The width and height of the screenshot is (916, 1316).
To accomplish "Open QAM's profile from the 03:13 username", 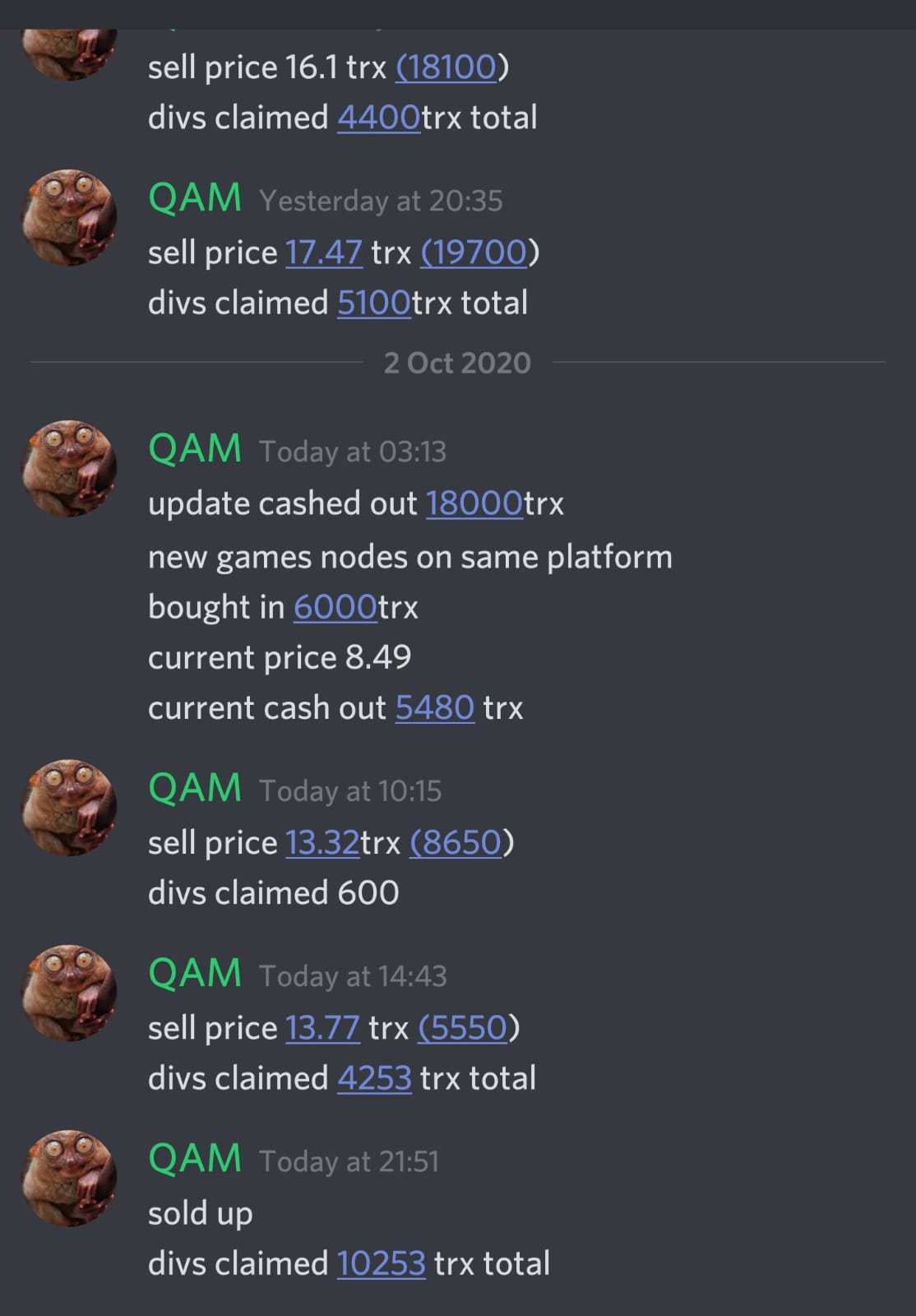I will tap(195, 449).
